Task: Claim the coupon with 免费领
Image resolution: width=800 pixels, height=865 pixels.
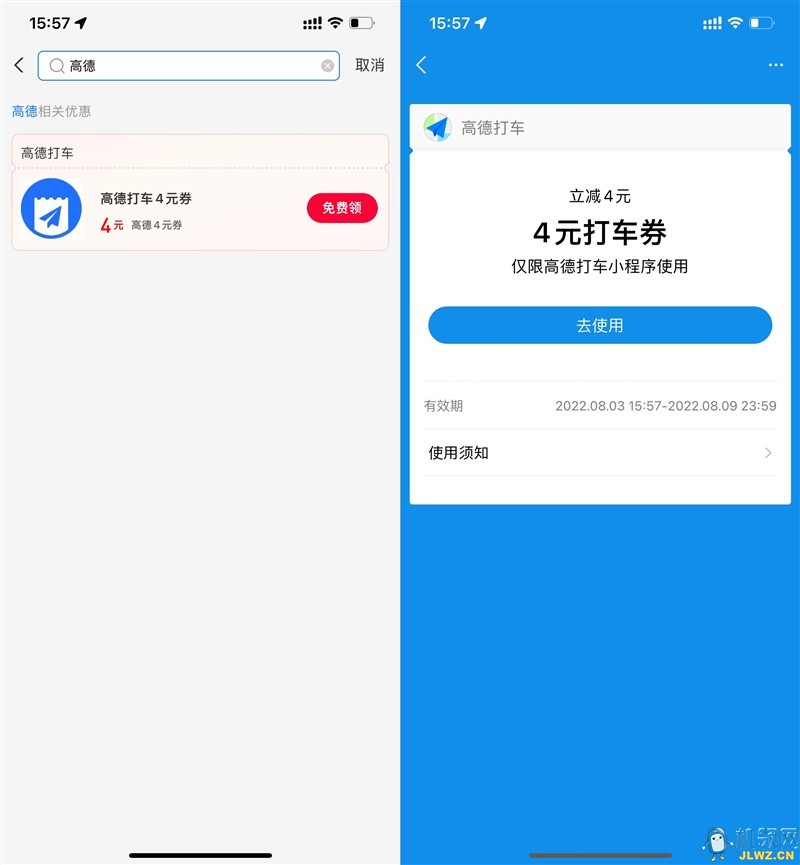Action: (x=342, y=208)
